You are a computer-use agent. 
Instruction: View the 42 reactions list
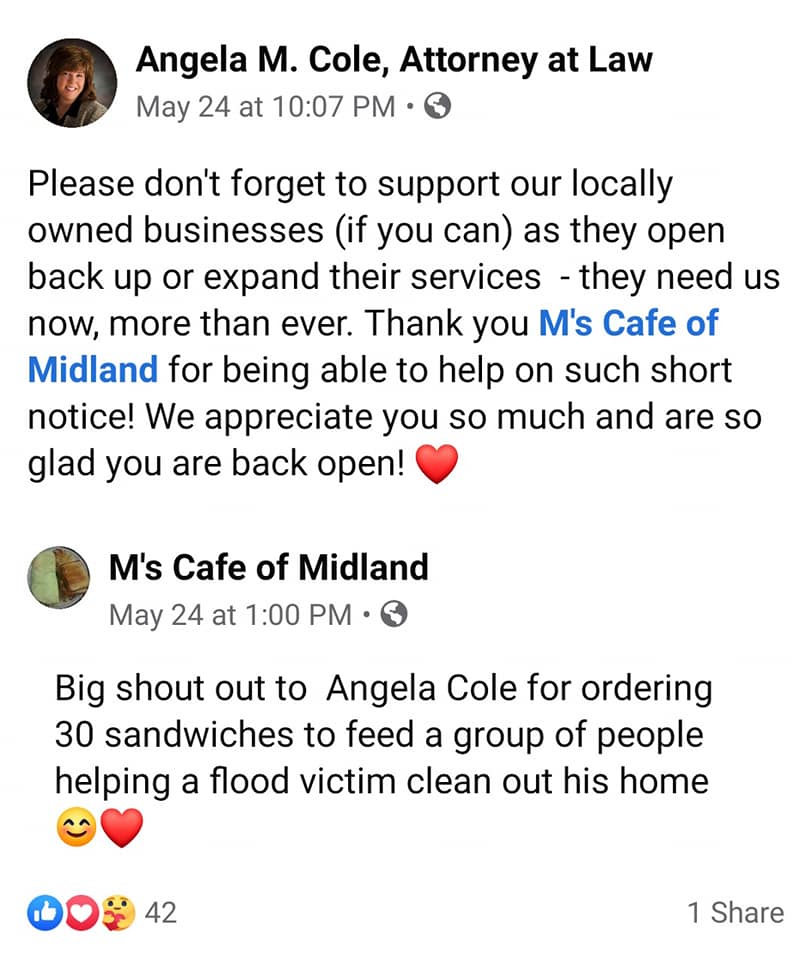103,912
